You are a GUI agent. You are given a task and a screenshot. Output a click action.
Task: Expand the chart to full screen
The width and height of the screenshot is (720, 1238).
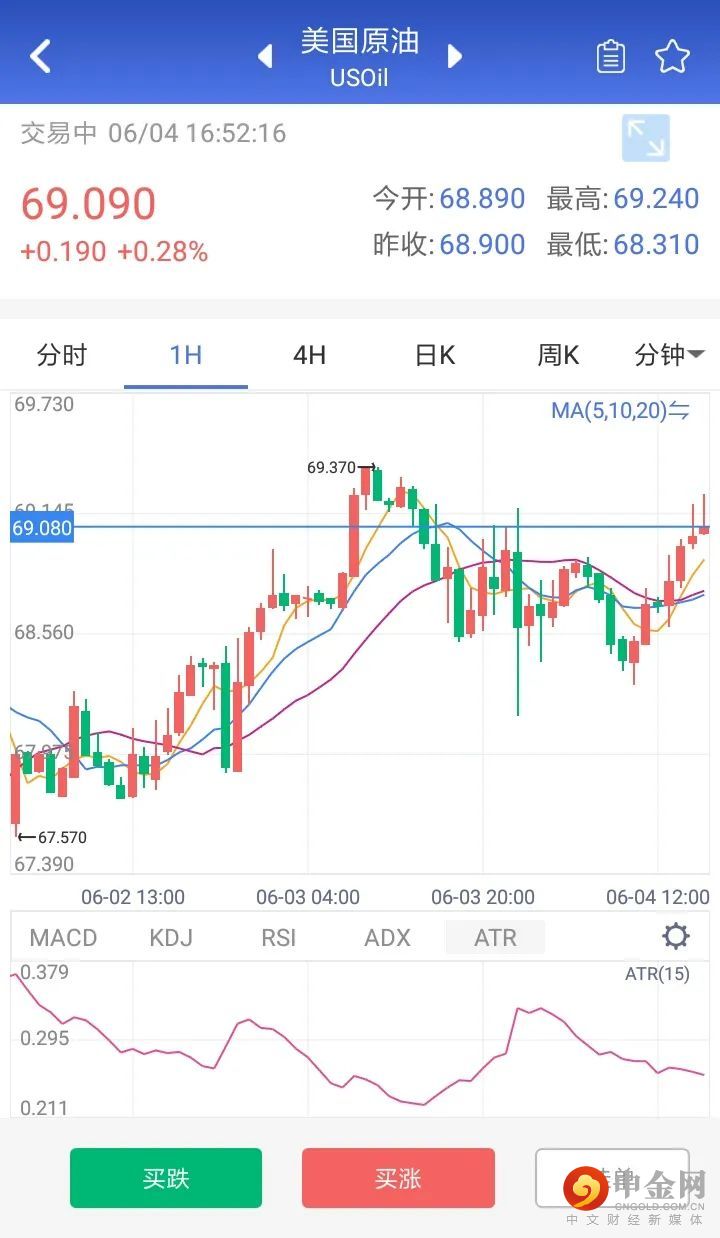pos(645,138)
